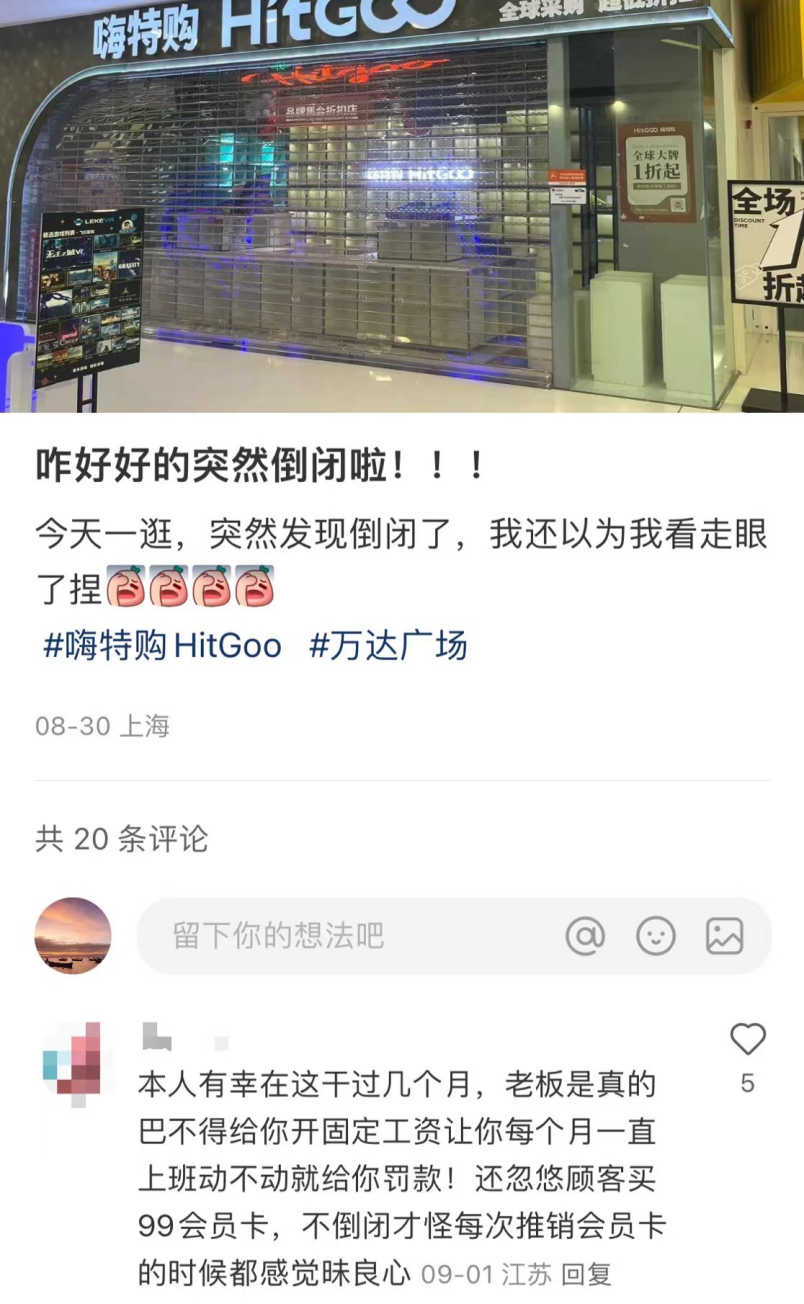Mention someone with the @ icon
The height and width of the screenshot is (1304, 804).
[x=585, y=936]
